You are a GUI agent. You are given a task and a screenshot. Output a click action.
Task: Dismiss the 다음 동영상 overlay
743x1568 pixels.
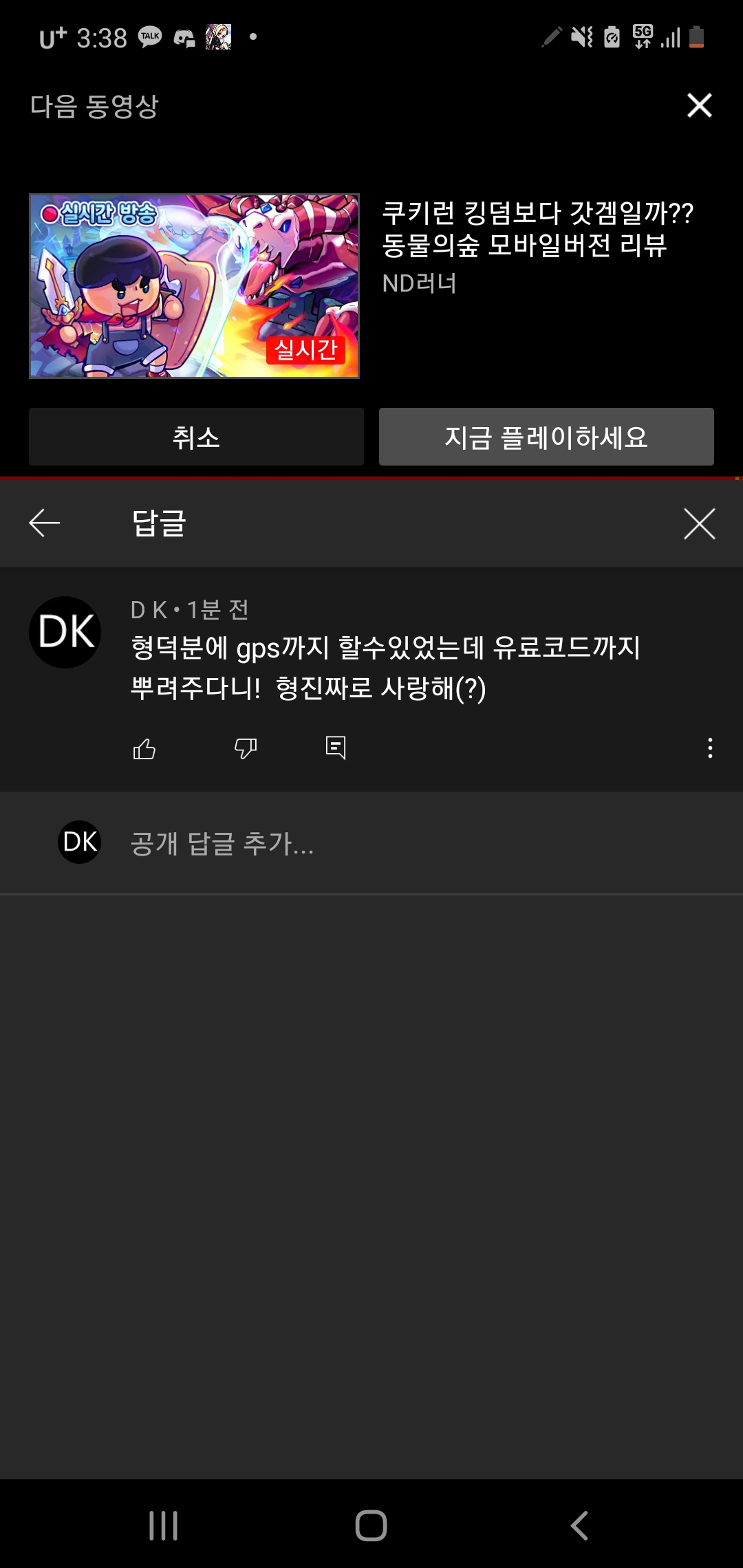(x=699, y=105)
